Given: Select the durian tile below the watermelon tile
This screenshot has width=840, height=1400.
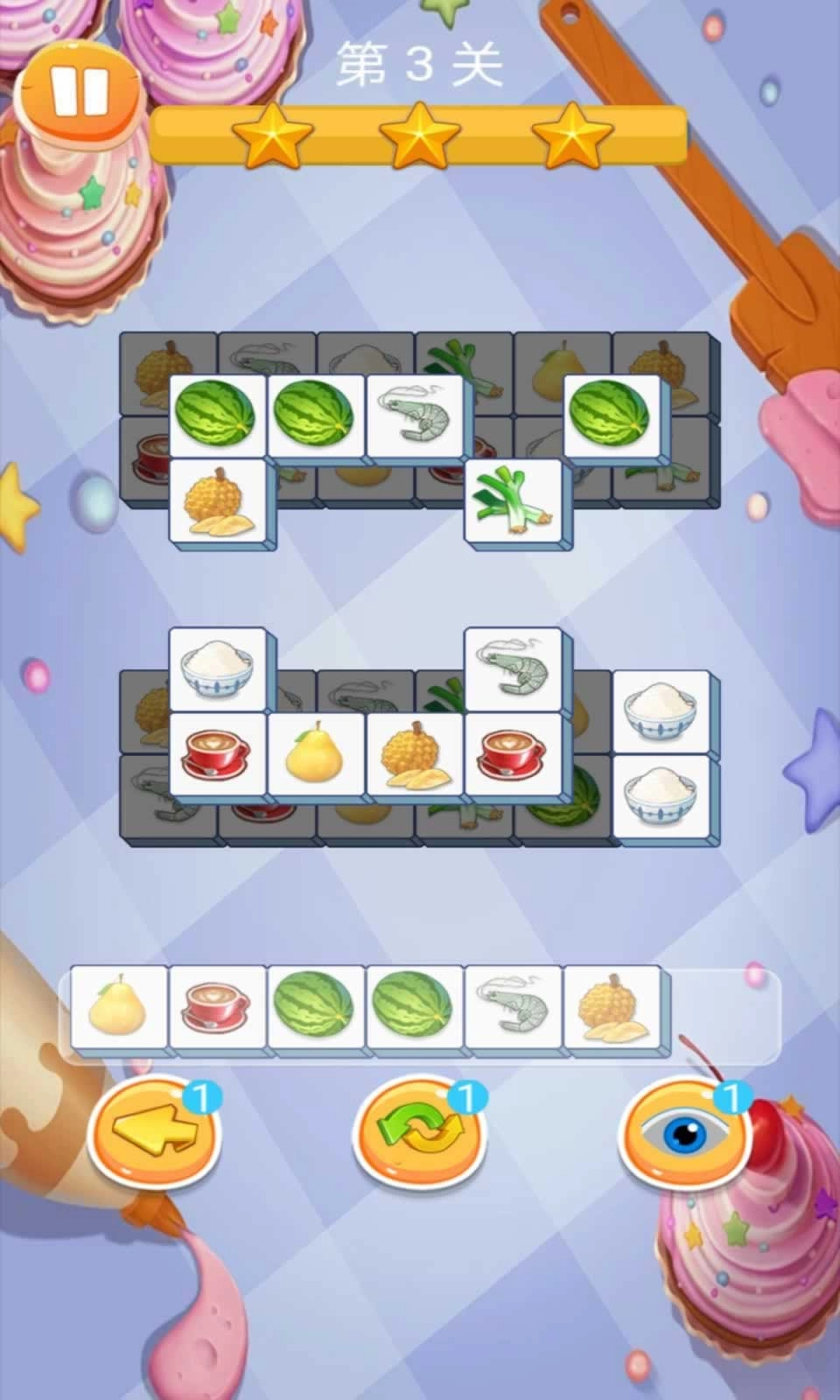Looking at the screenshot, I should point(218,502).
